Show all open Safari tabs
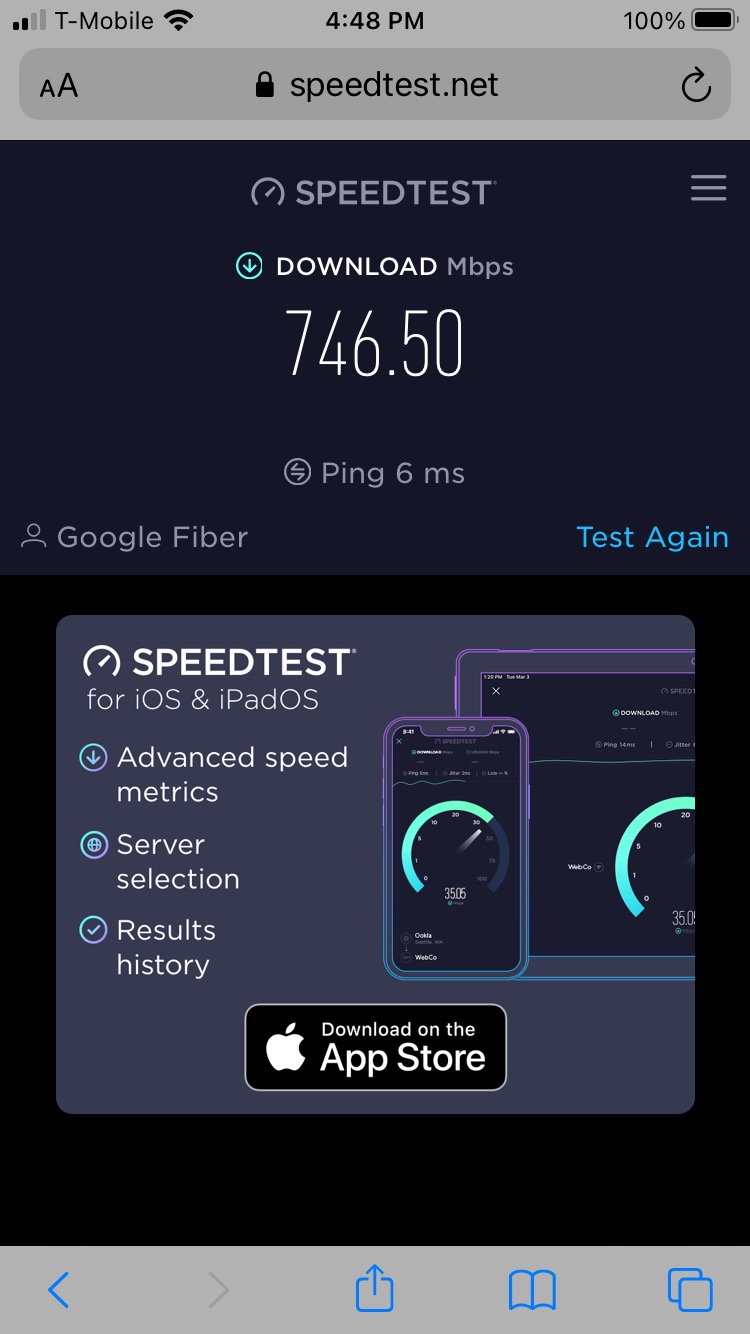The width and height of the screenshot is (750, 1334). (x=690, y=1290)
